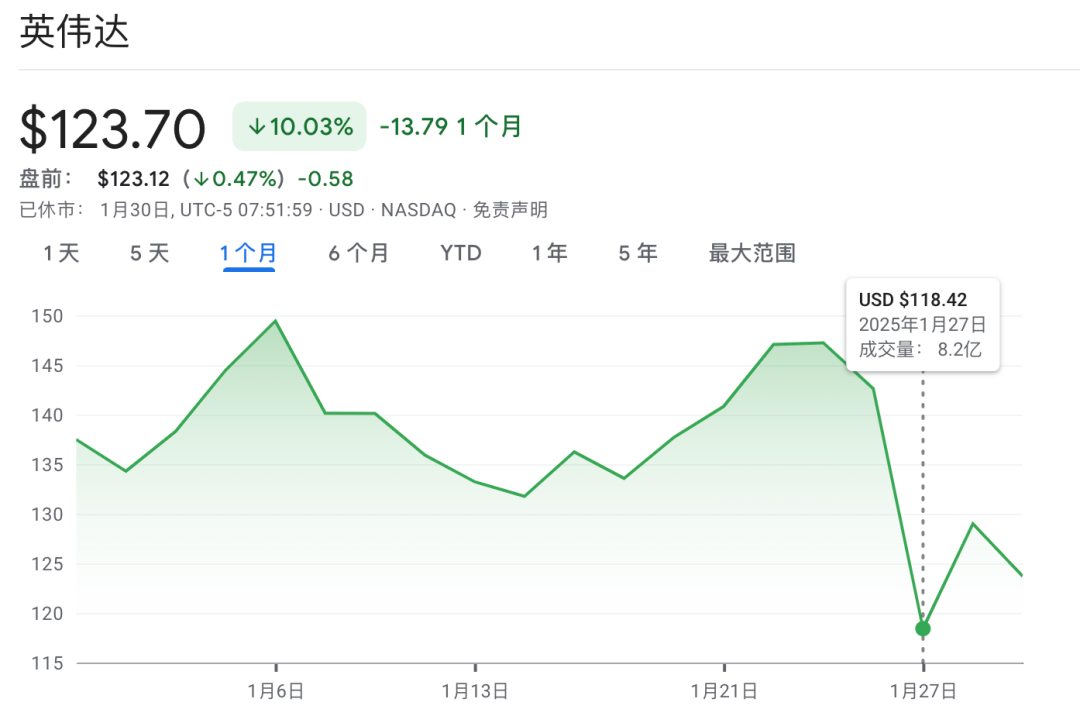View the 5年 chart range
The width and height of the screenshot is (1080, 716).
coord(638,253)
